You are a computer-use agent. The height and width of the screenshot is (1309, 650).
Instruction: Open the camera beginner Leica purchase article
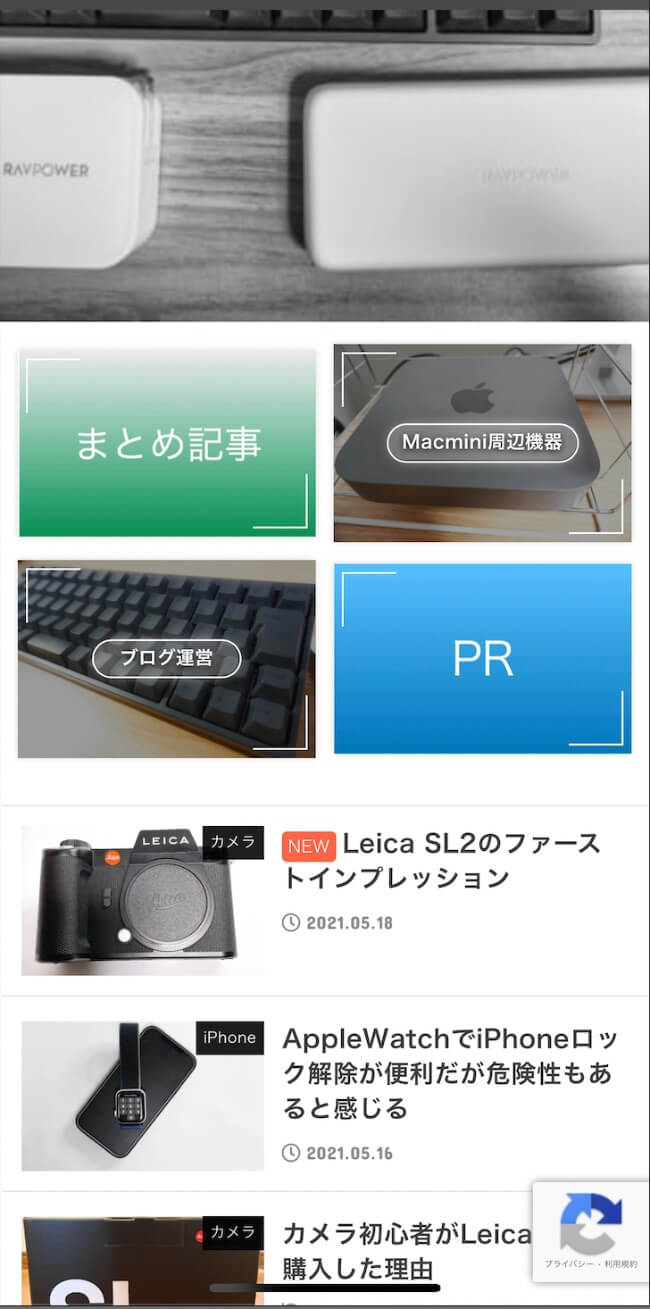(x=406, y=1251)
